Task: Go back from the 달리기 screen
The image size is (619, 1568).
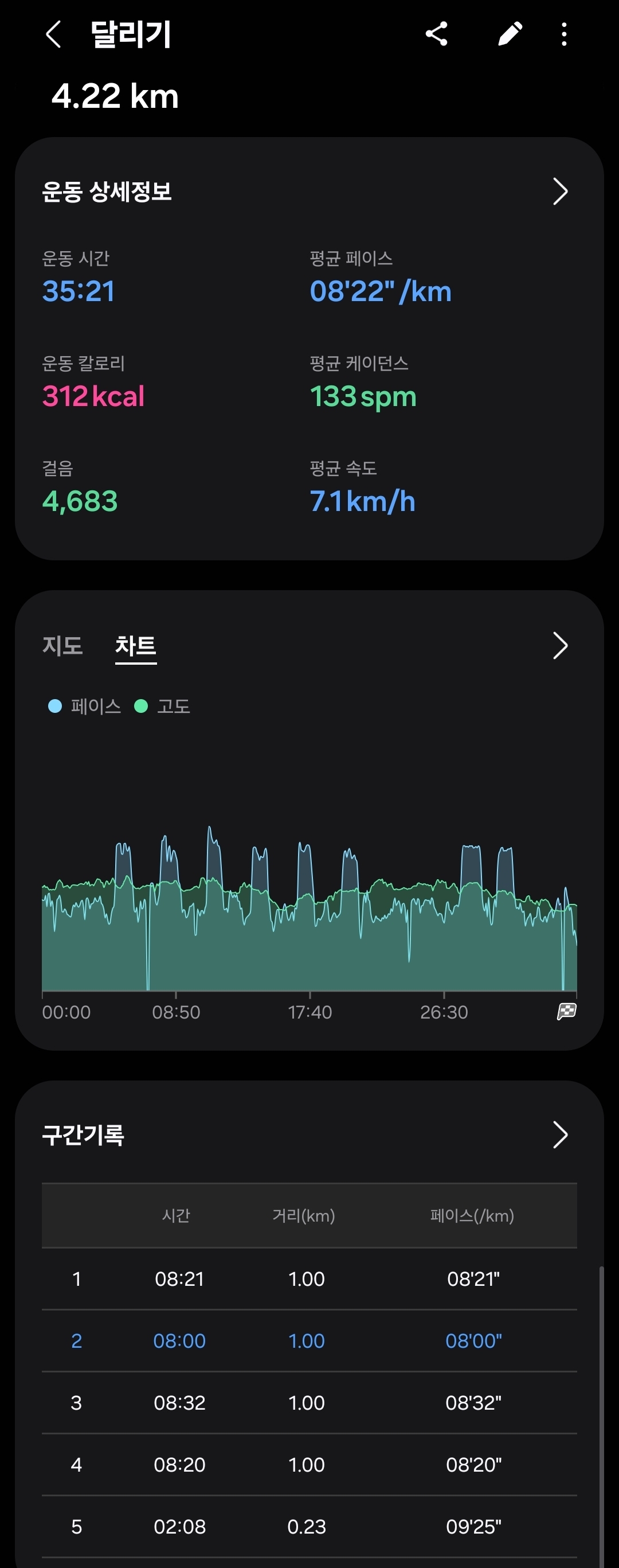Action: pyautogui.click(x=53, y=34)
